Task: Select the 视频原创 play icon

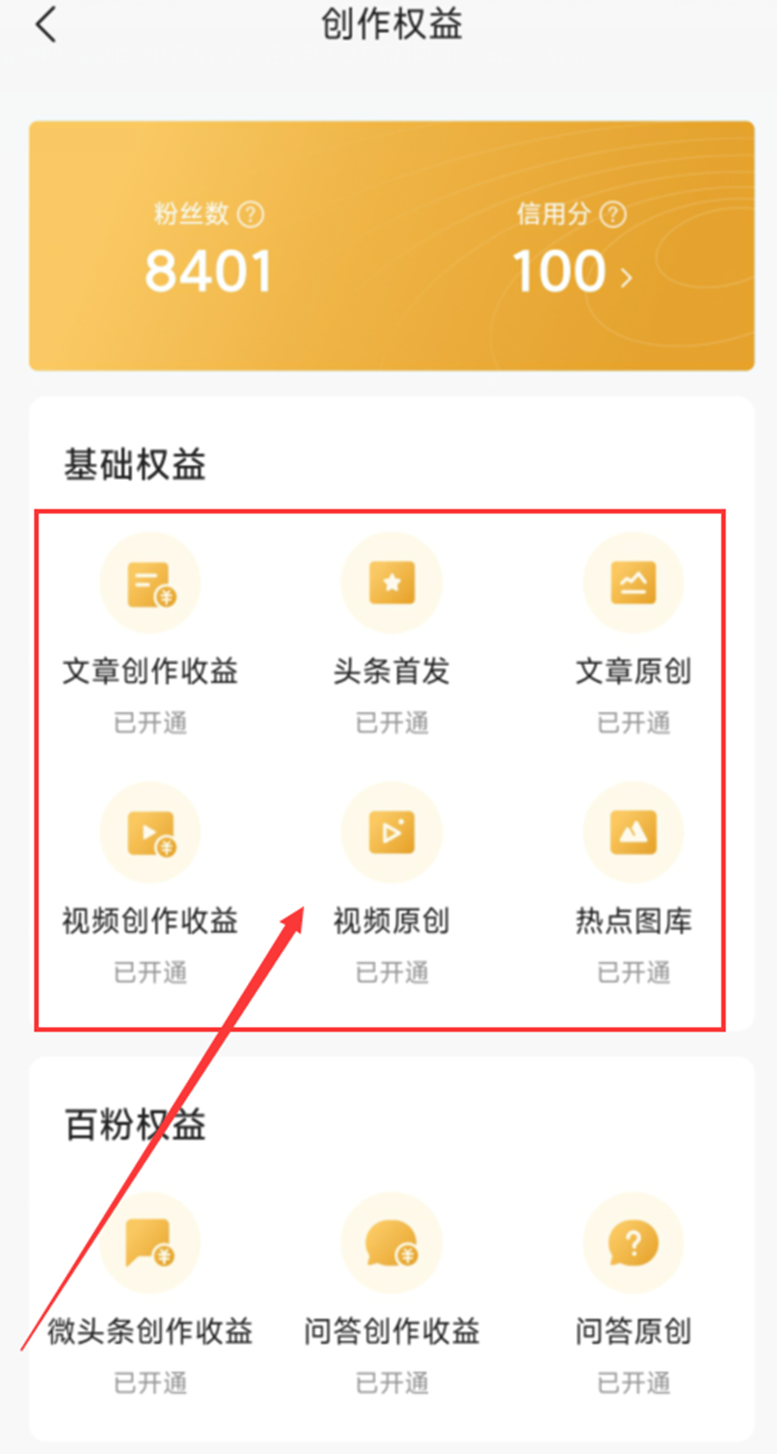Action: (x=391, y=832)
